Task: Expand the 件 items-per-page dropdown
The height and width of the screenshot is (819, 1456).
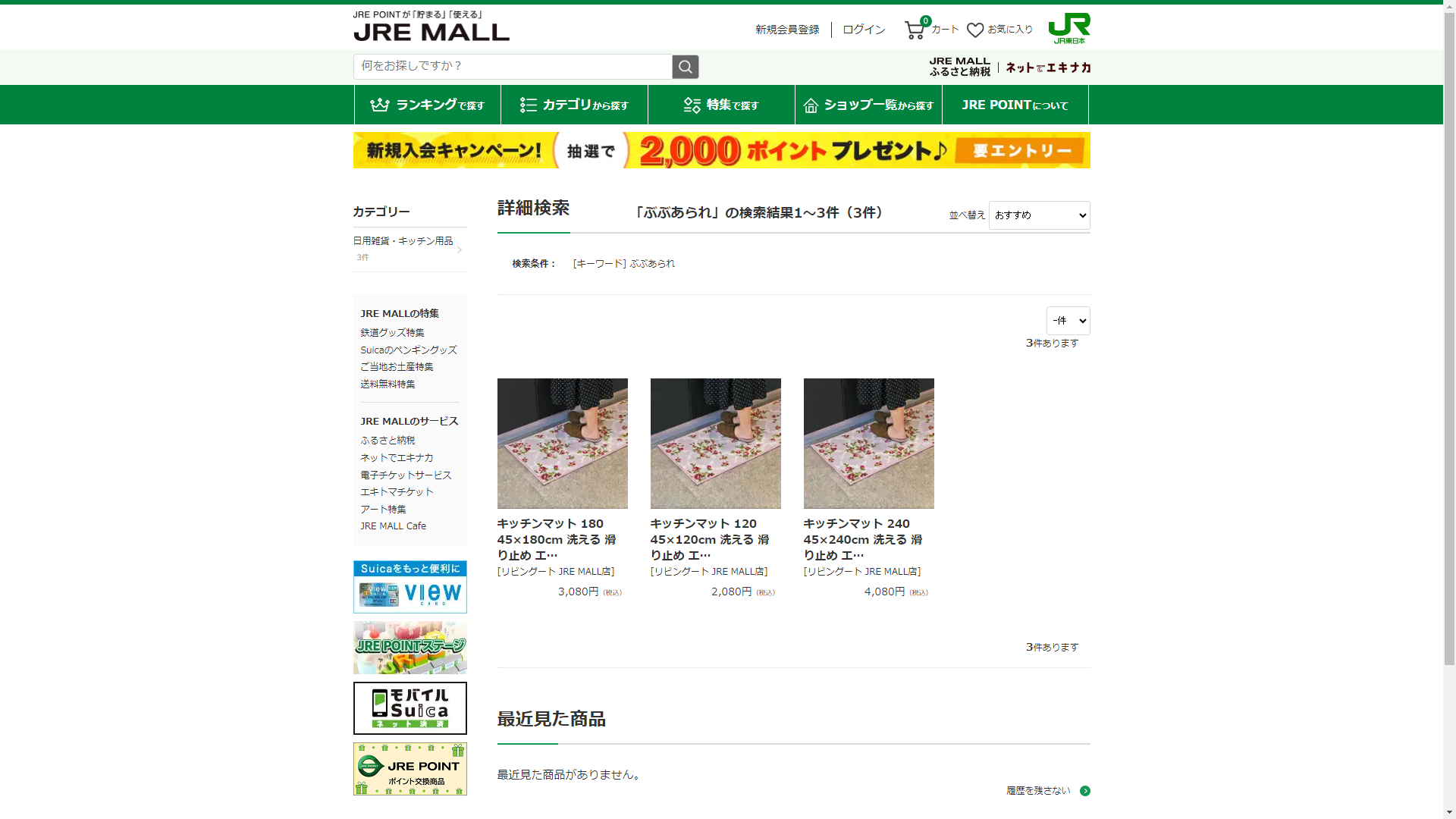Action: (1068, 321)
